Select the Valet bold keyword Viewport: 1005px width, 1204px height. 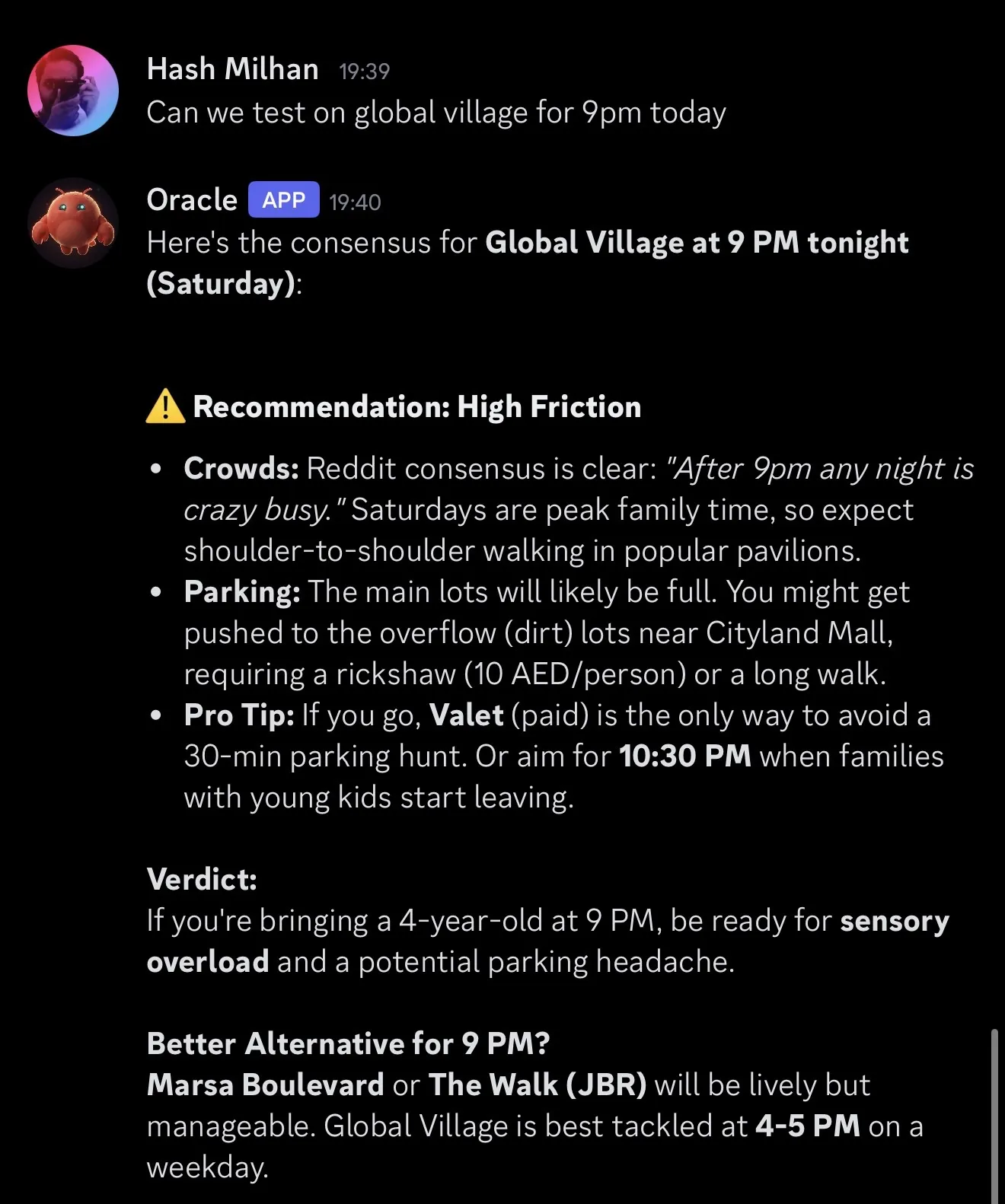point(466,715)
